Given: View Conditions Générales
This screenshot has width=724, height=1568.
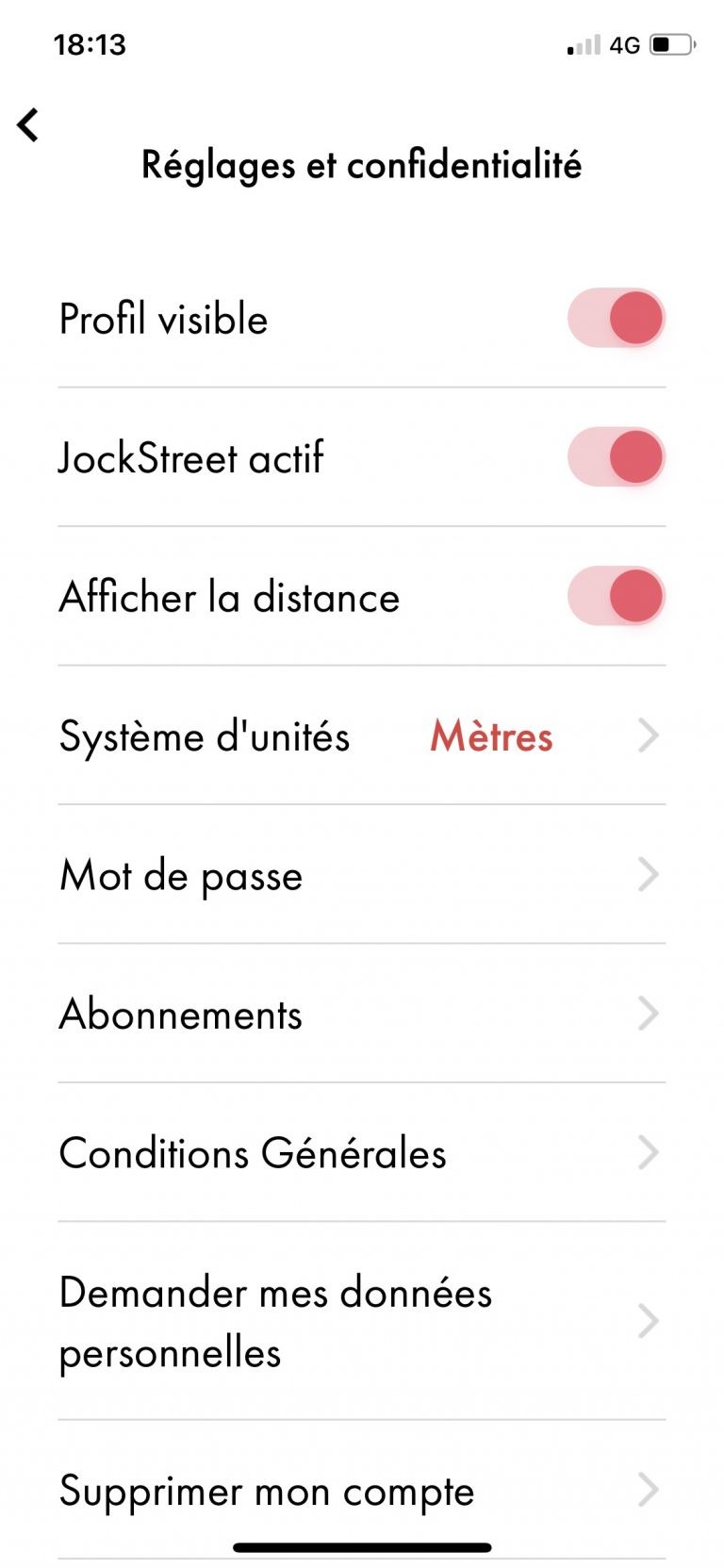Looking at the screenshot, I should click(362, 1152).
